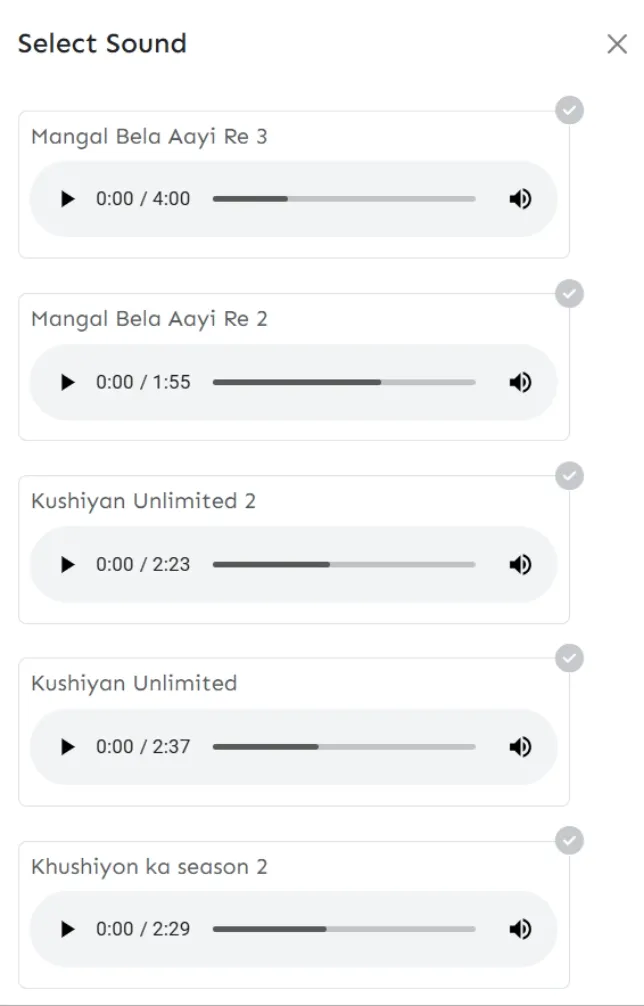Select Khushiyon ka season 2 checkmark
The width and height of the screenshot is (644, 1006).
click(x=570, y=841)
